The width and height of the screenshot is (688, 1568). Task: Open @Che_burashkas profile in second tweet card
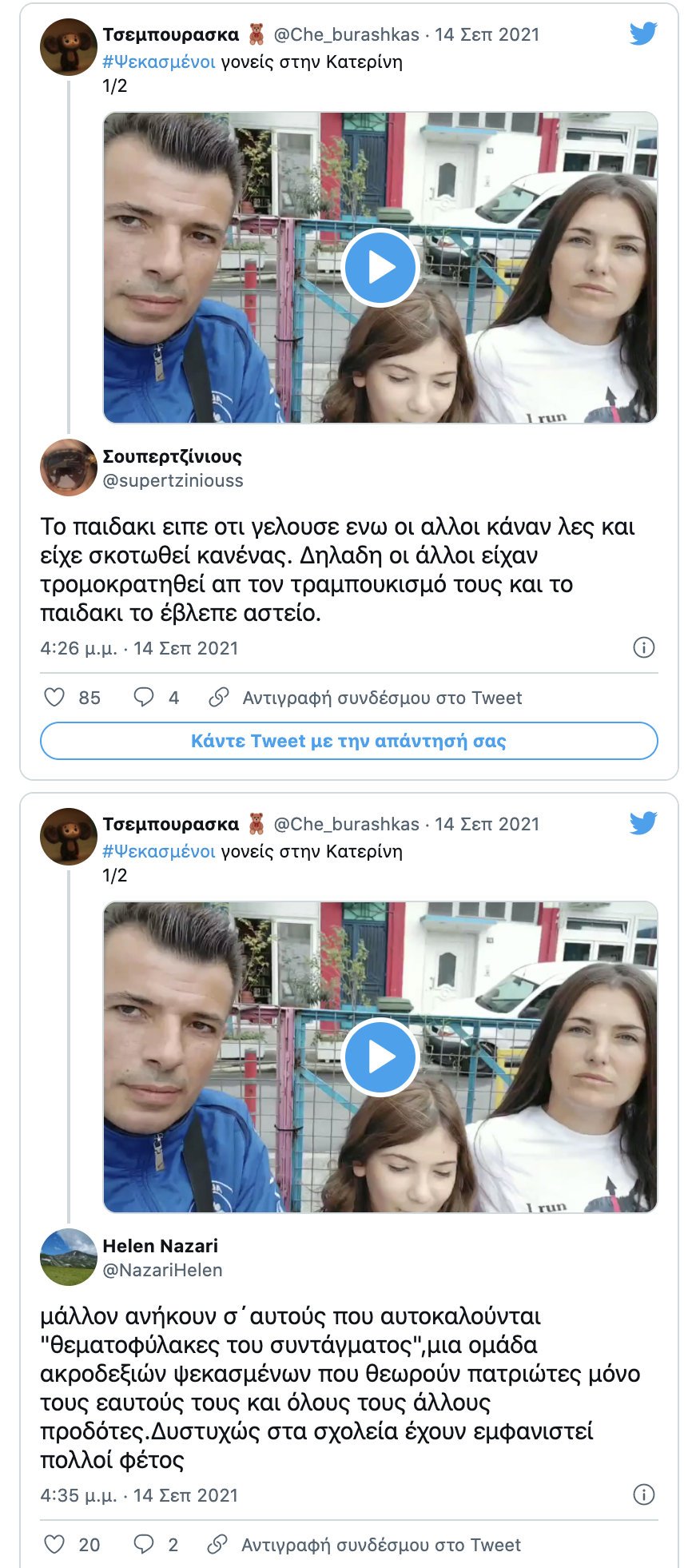346,824
